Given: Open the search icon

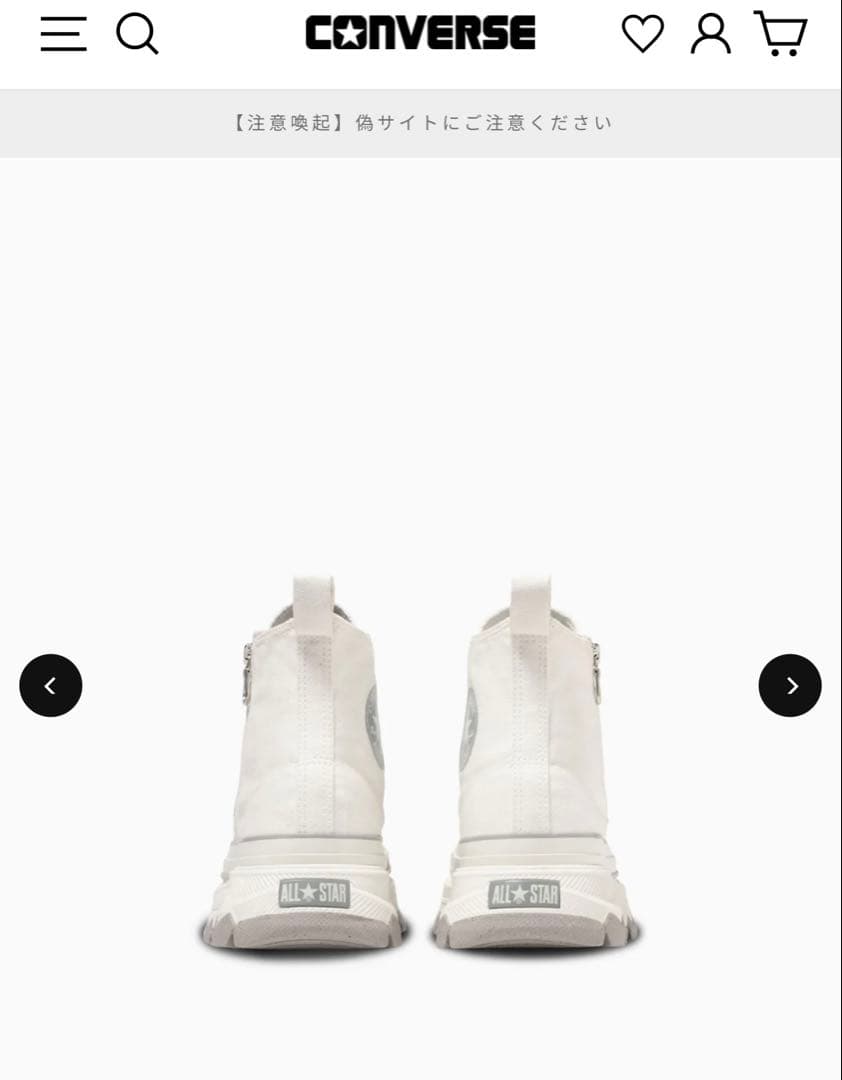Looking at the screenshot, I should click(137, 34).
